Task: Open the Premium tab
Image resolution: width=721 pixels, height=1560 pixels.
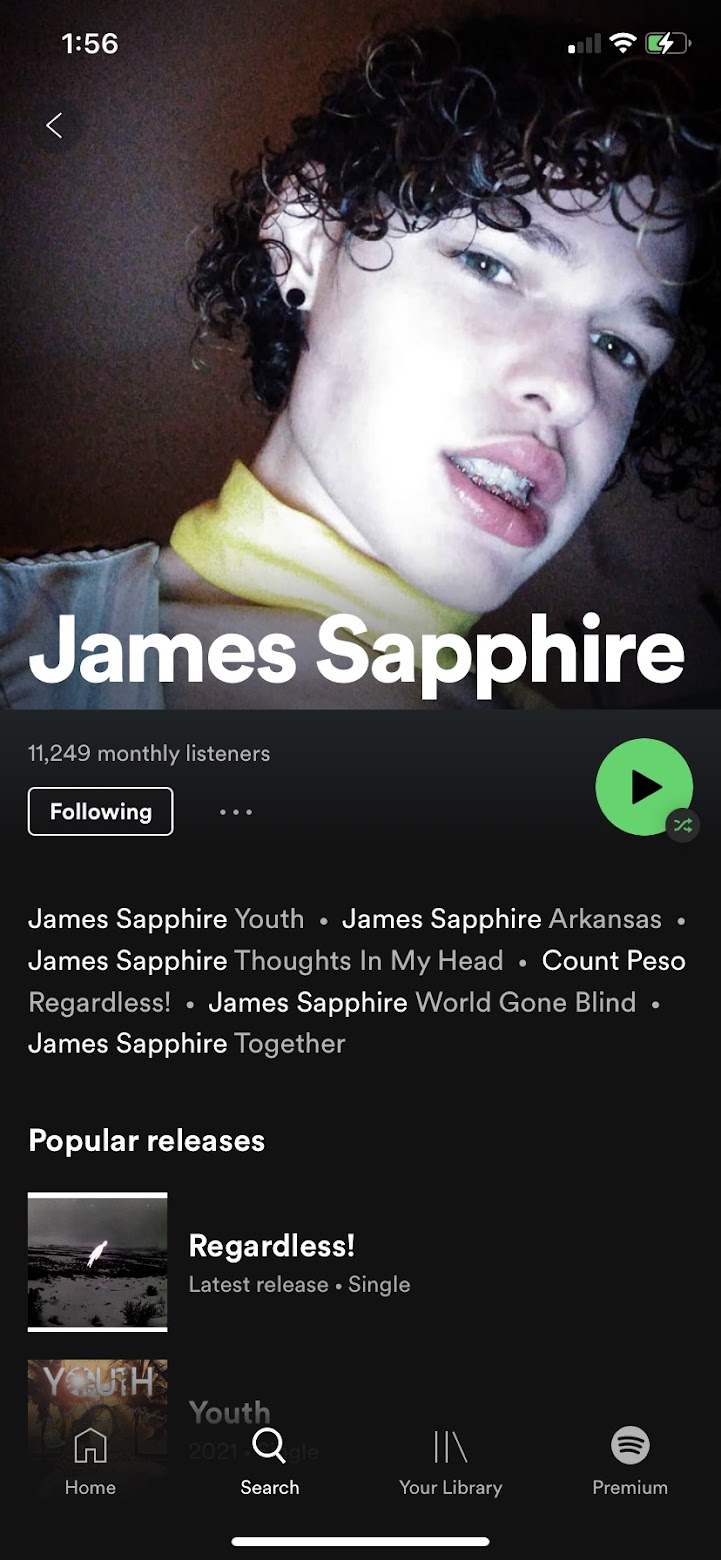Action: pyautogui.click(x=630, y=1462)
